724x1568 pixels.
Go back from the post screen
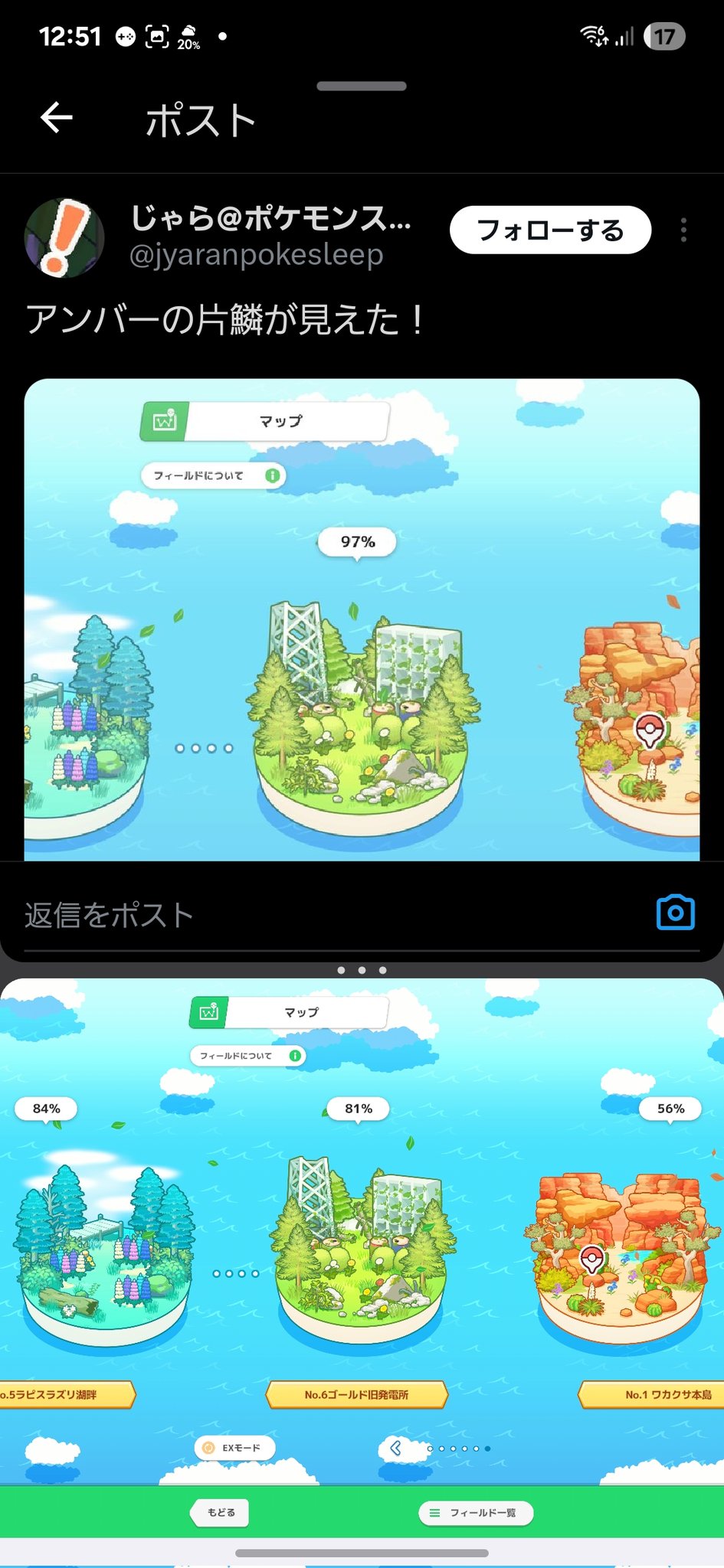(56, 118)
